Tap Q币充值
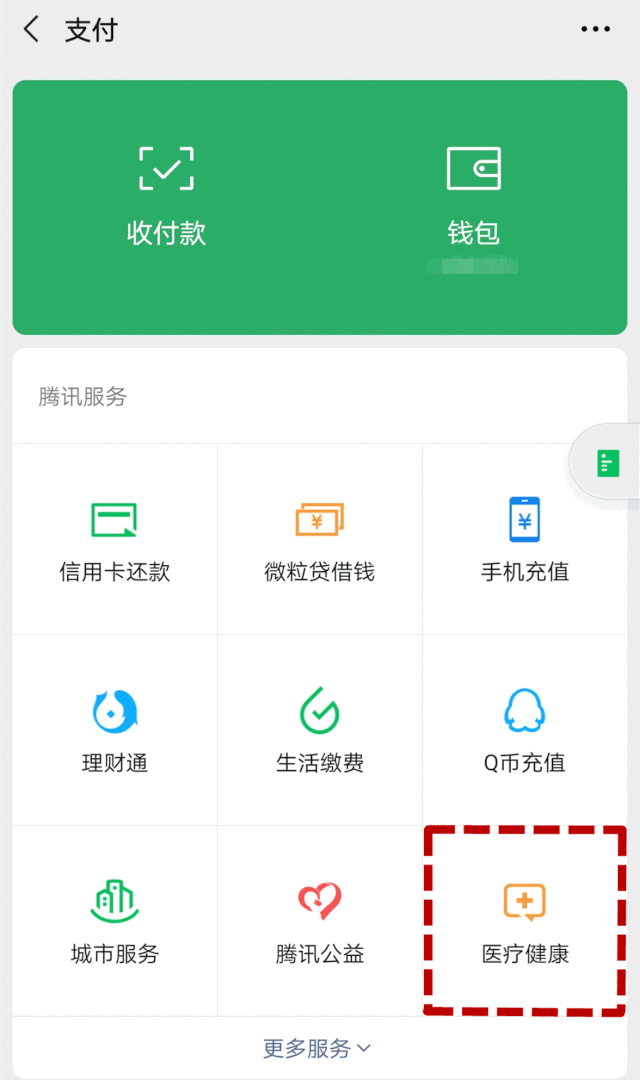This screenshot has height=1080, width=640. (525, 730)
